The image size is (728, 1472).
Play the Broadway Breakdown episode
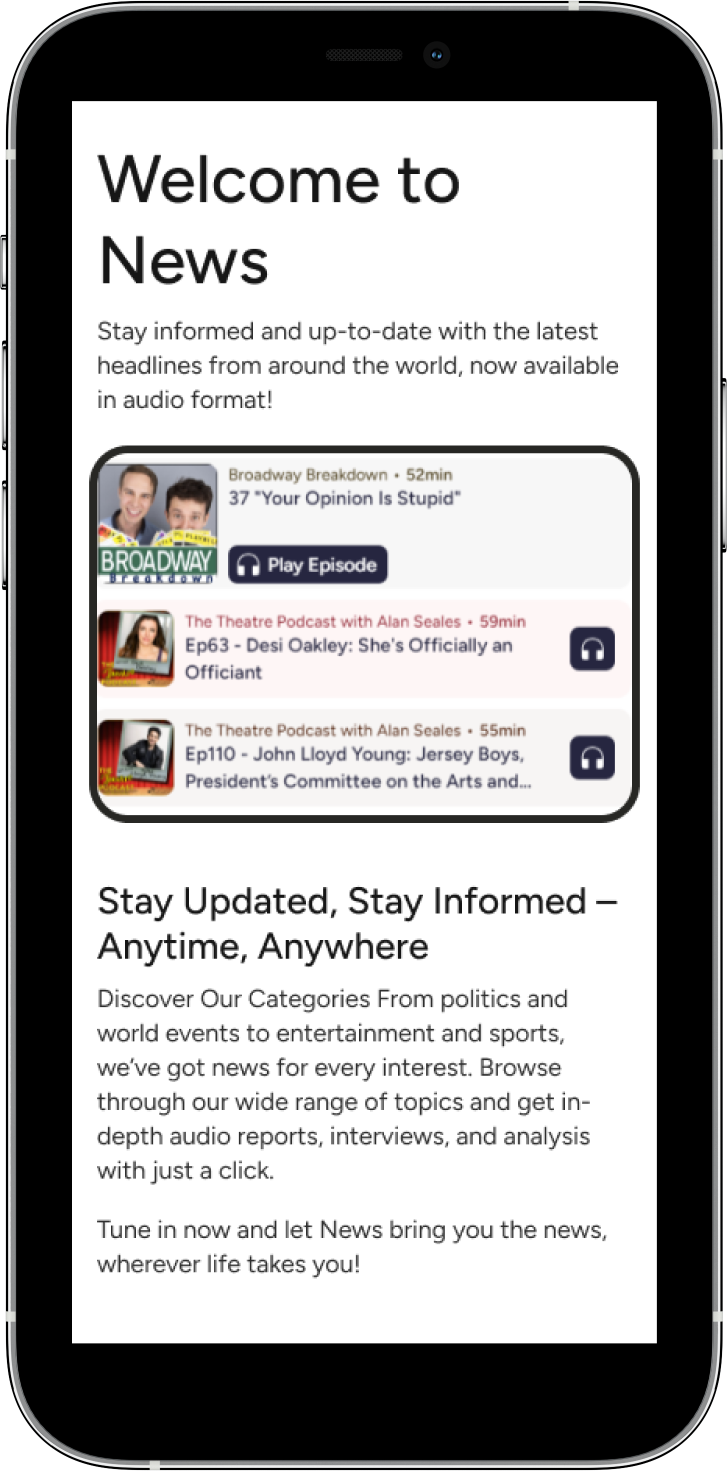point(307,565)
